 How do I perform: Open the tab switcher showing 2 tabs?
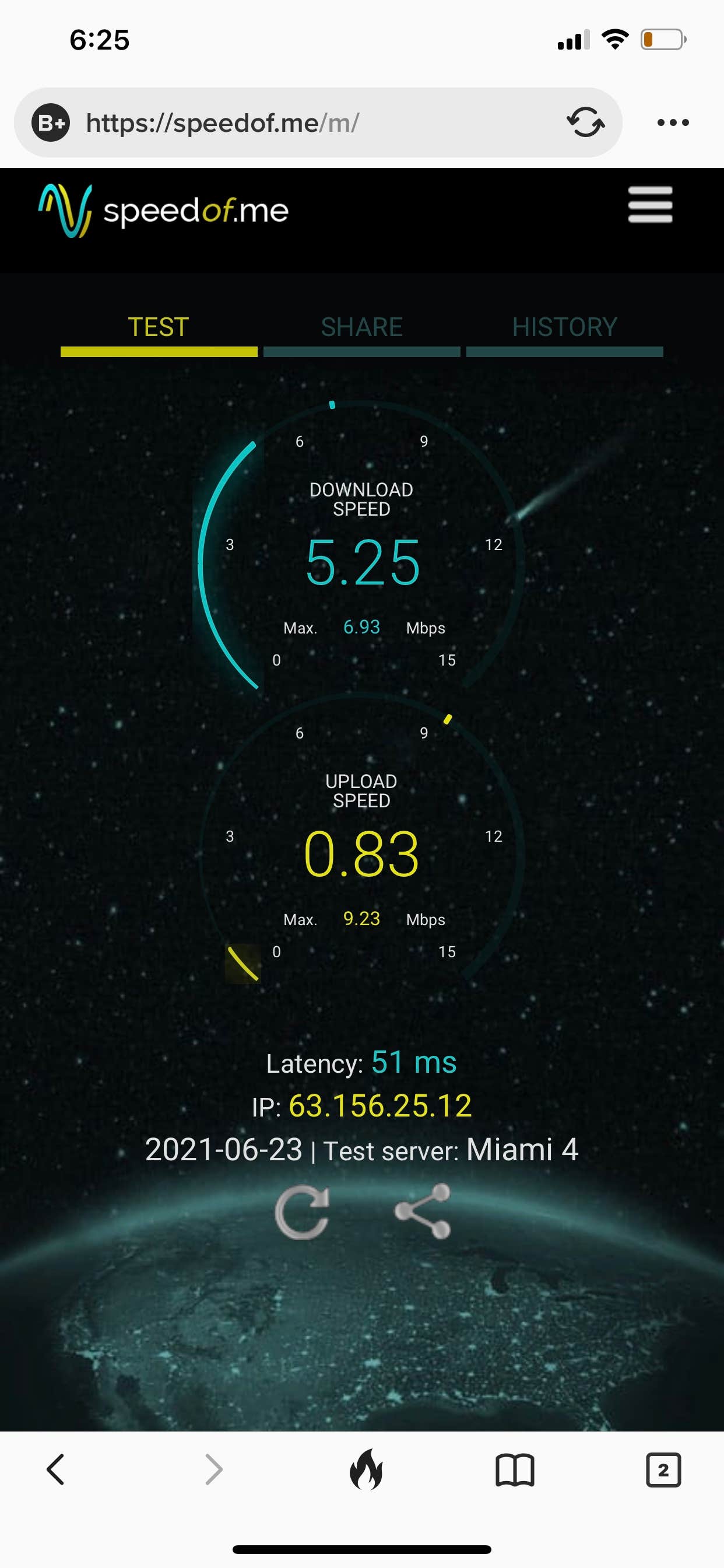click(x=663, y=1469)
